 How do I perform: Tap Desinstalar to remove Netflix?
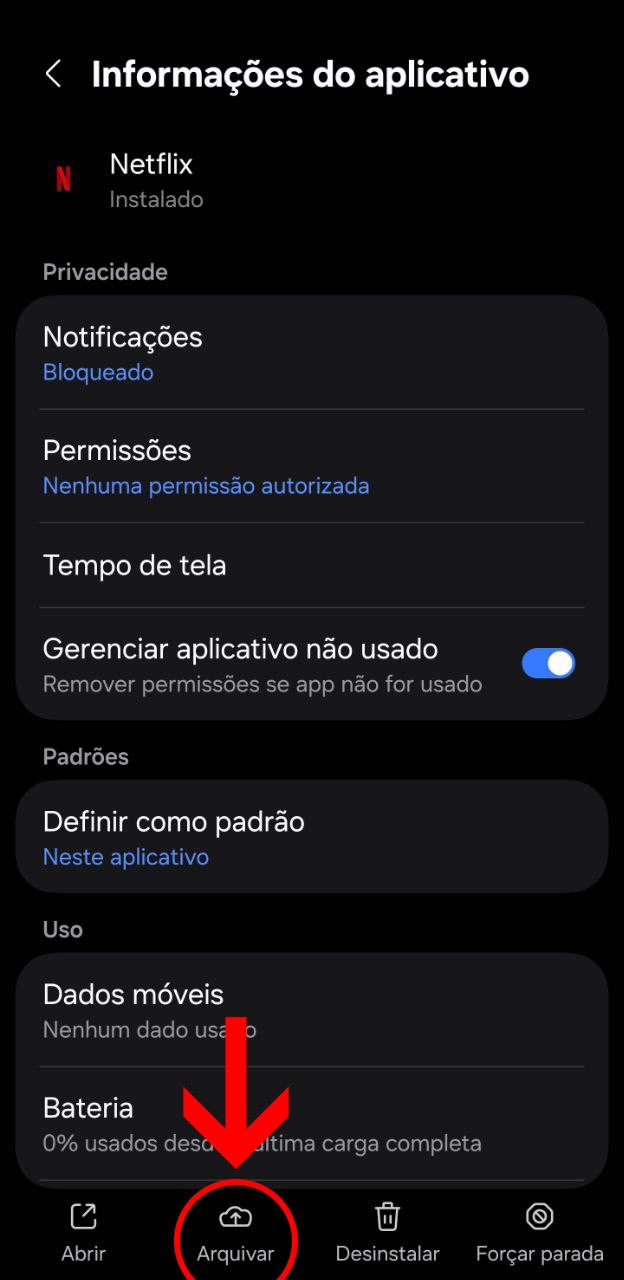pyautogui.click(x=387, y=1232)
